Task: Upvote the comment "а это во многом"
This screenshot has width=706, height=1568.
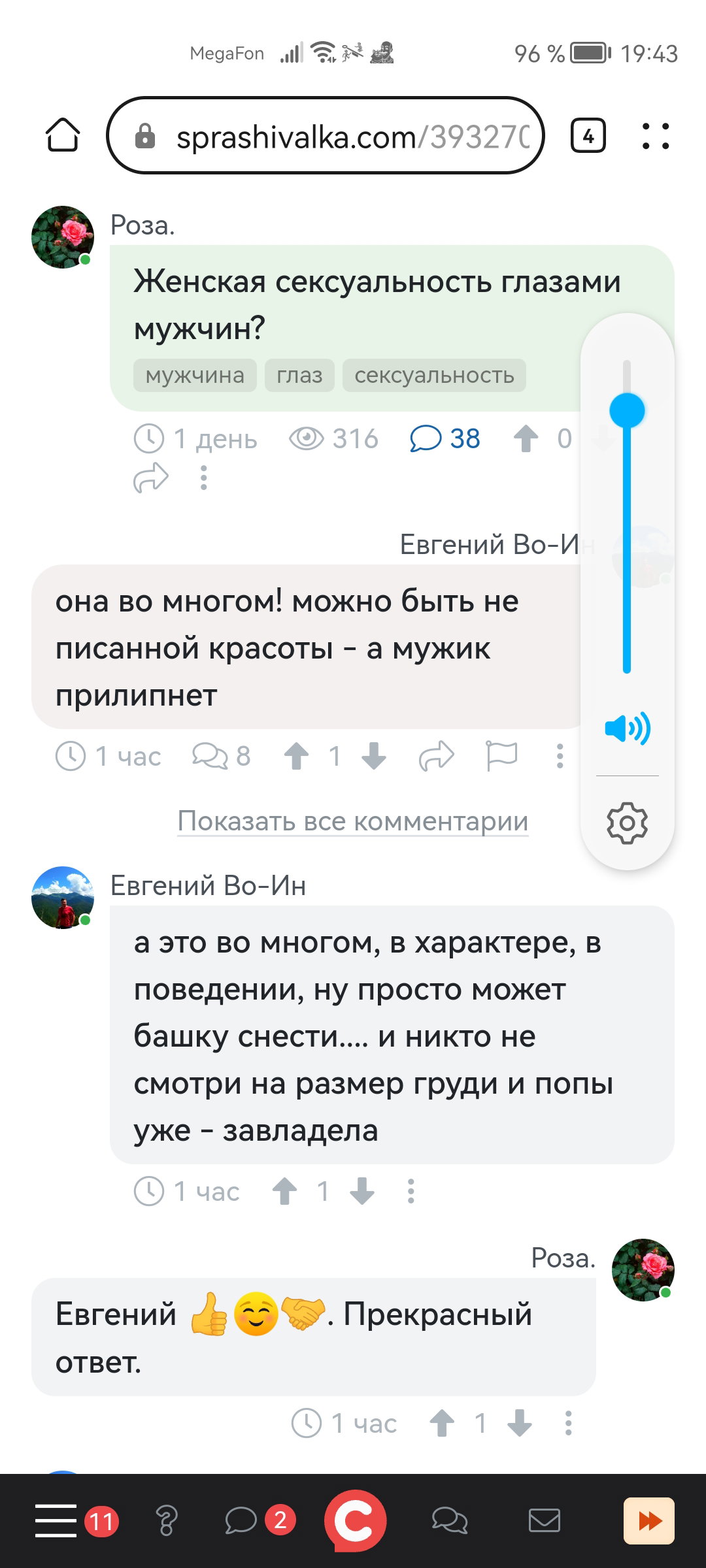Action: click(x=285, y=1191)
